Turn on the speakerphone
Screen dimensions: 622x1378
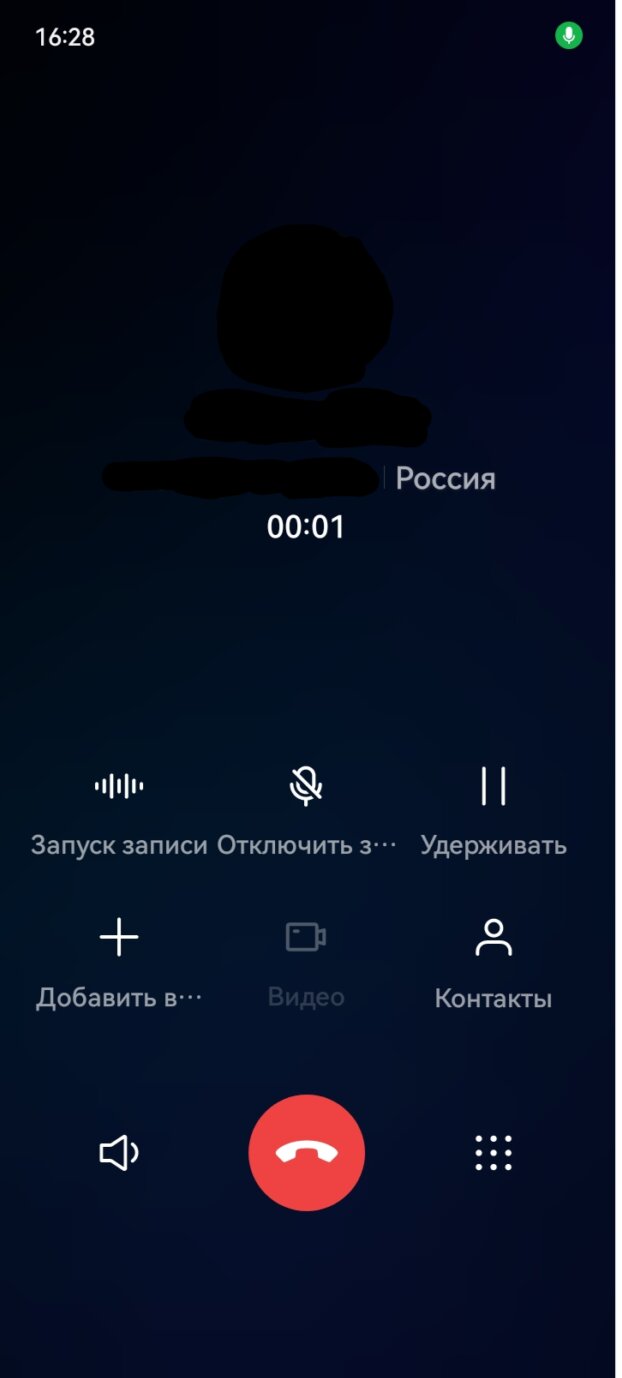[x=119, y=1153]
